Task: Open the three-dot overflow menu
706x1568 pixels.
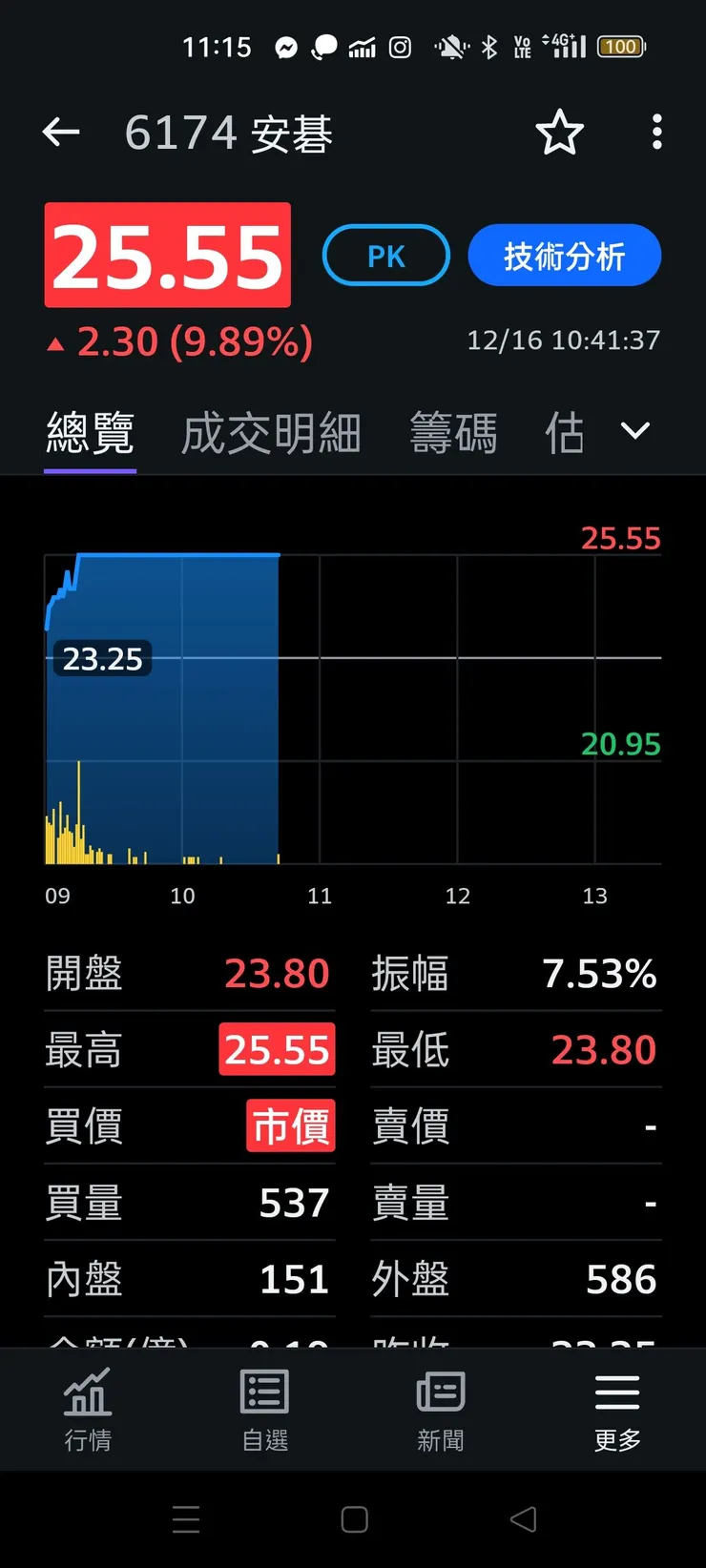Action: pos(656,133)
